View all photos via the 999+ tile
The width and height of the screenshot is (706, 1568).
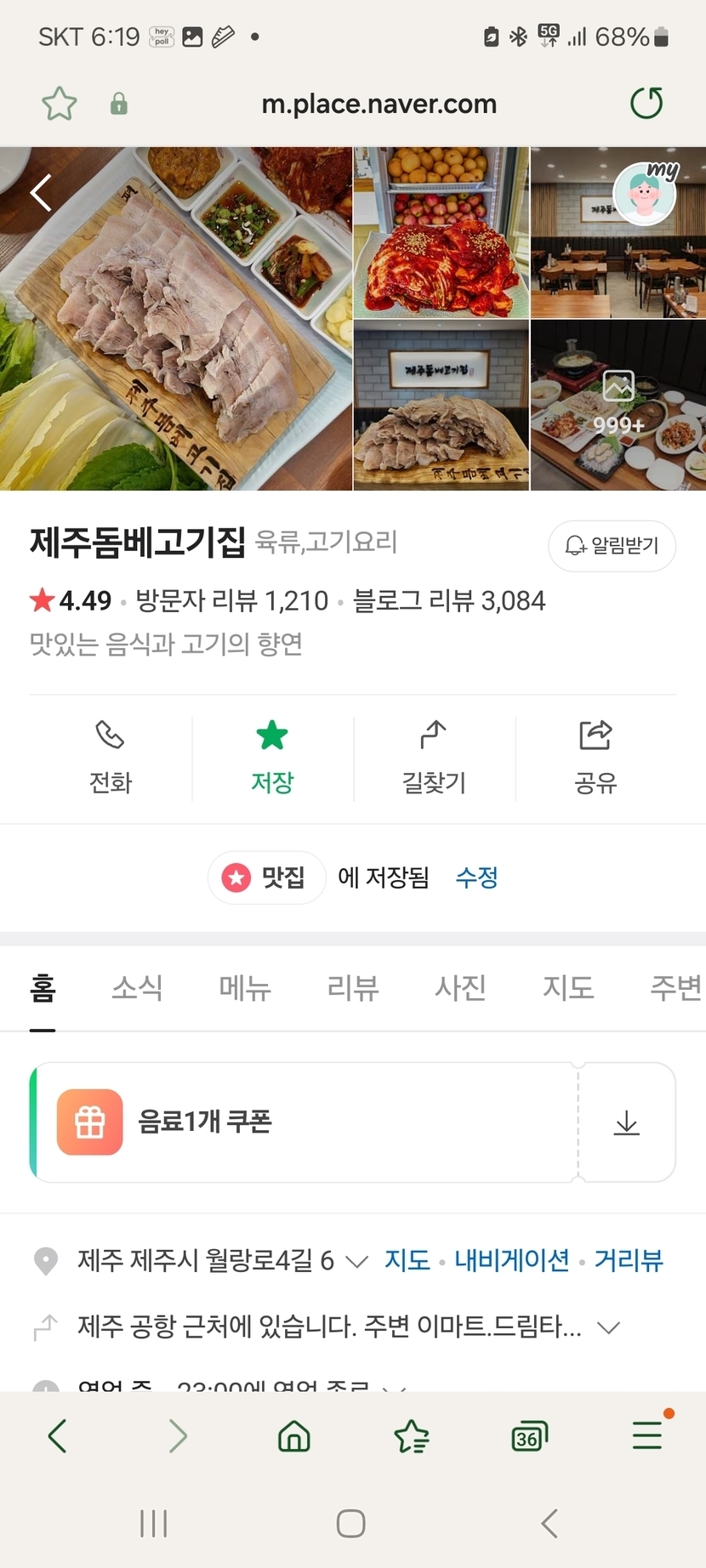(x=618, y=405)
